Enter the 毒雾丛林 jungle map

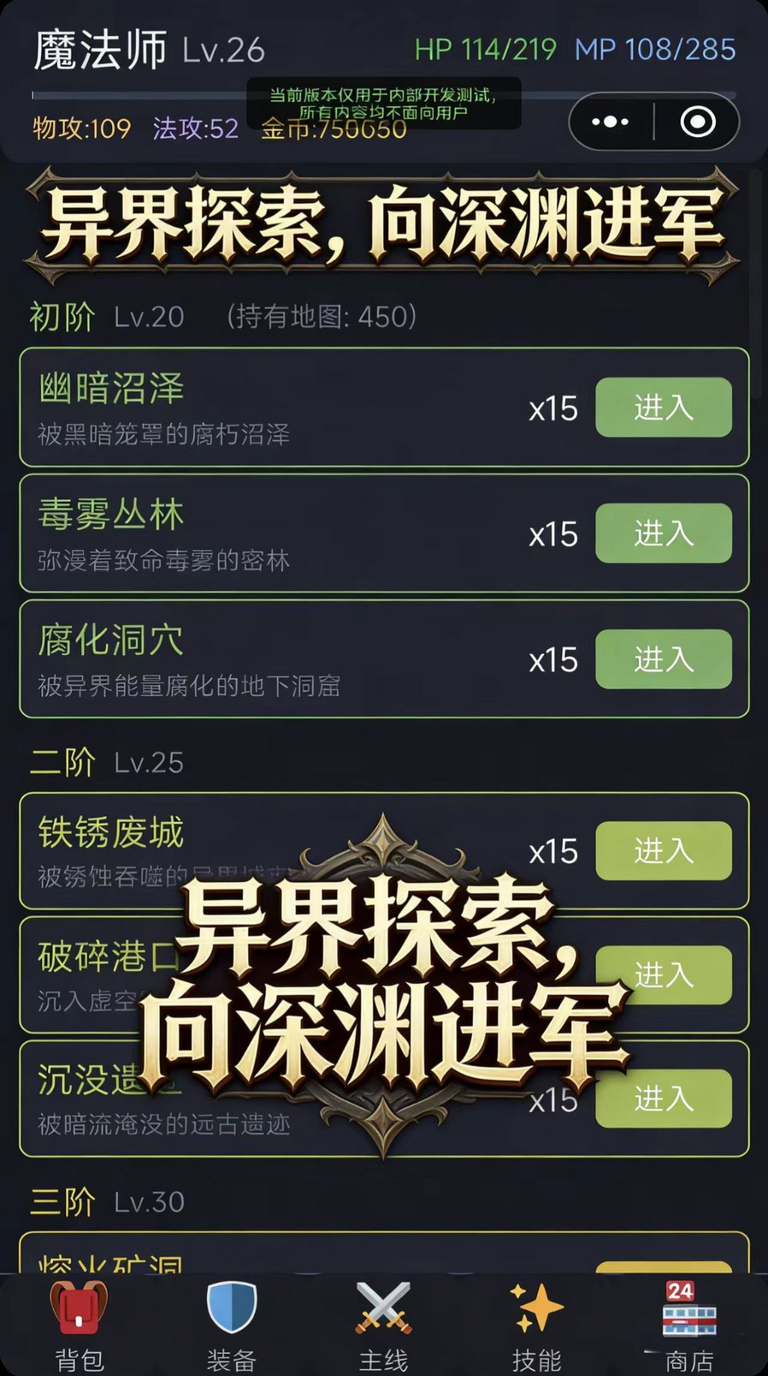(664, 534)
